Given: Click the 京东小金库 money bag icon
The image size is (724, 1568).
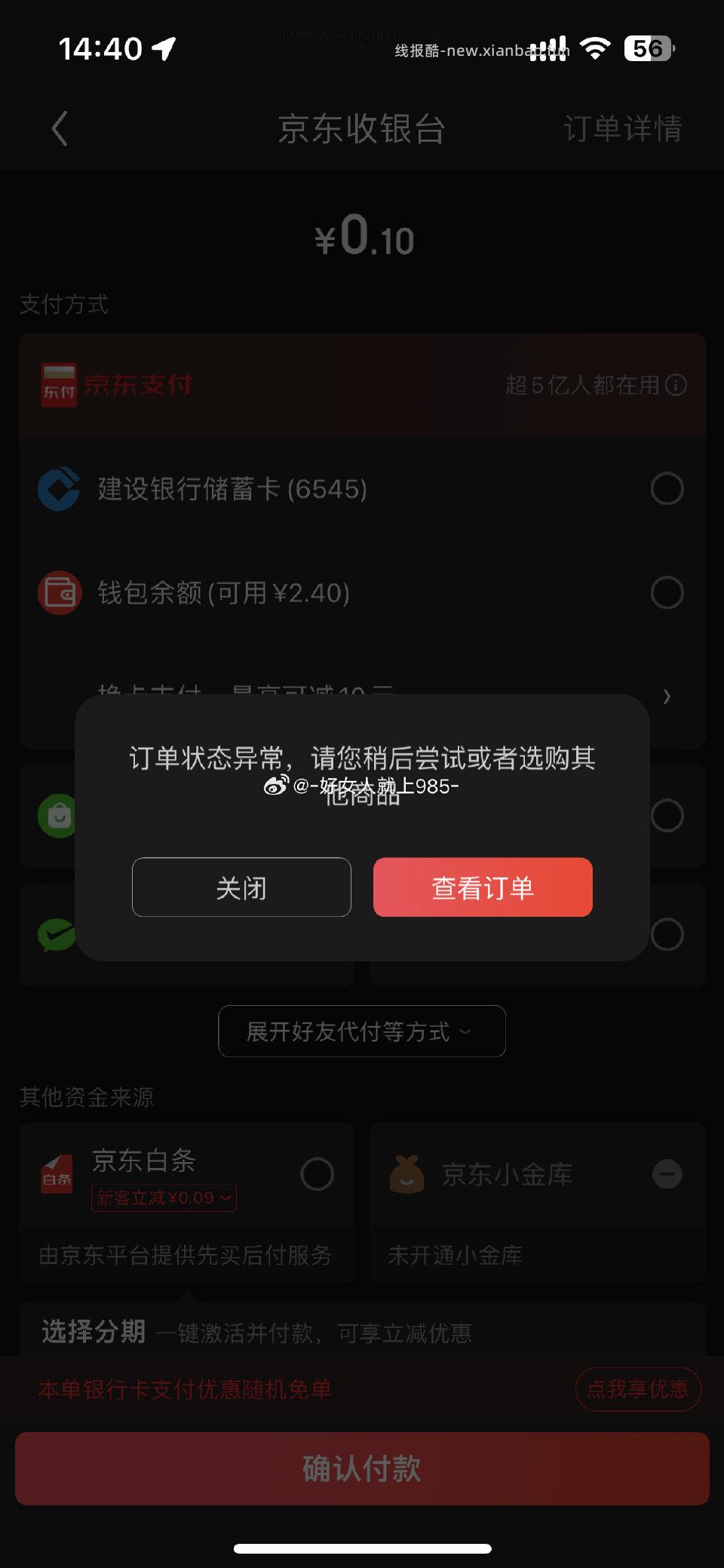Looking at the screenshot, I should 406,1174.
